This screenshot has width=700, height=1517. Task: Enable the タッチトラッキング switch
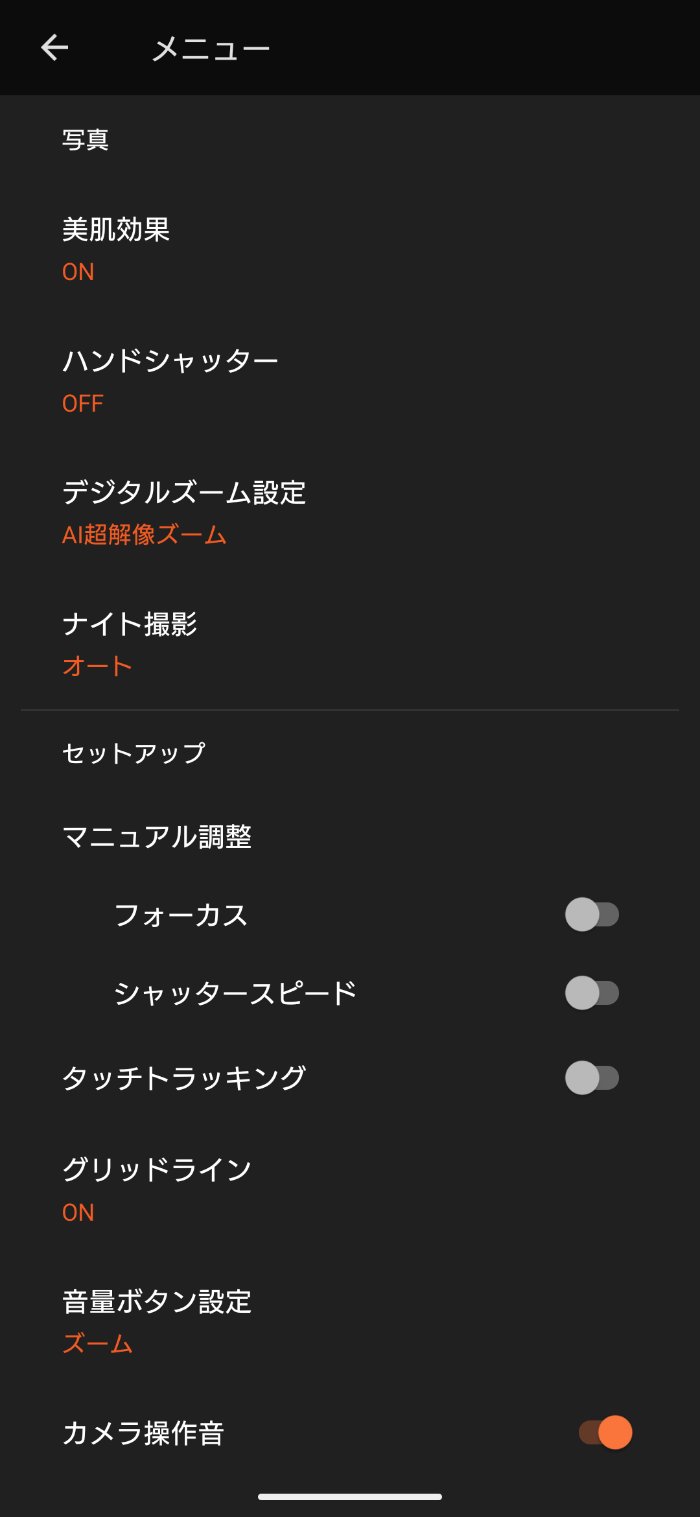point(592,1078)
